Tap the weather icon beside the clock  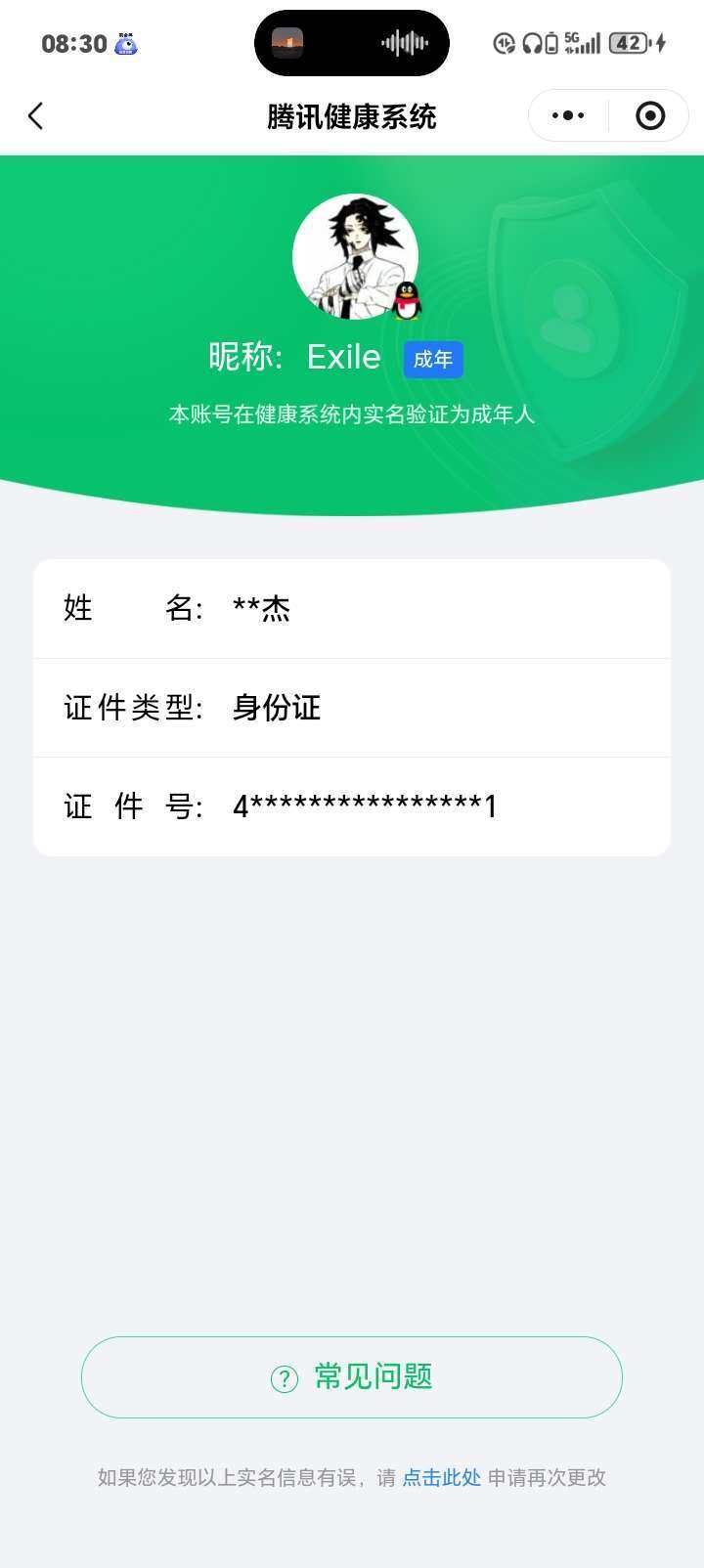[125, 43]
